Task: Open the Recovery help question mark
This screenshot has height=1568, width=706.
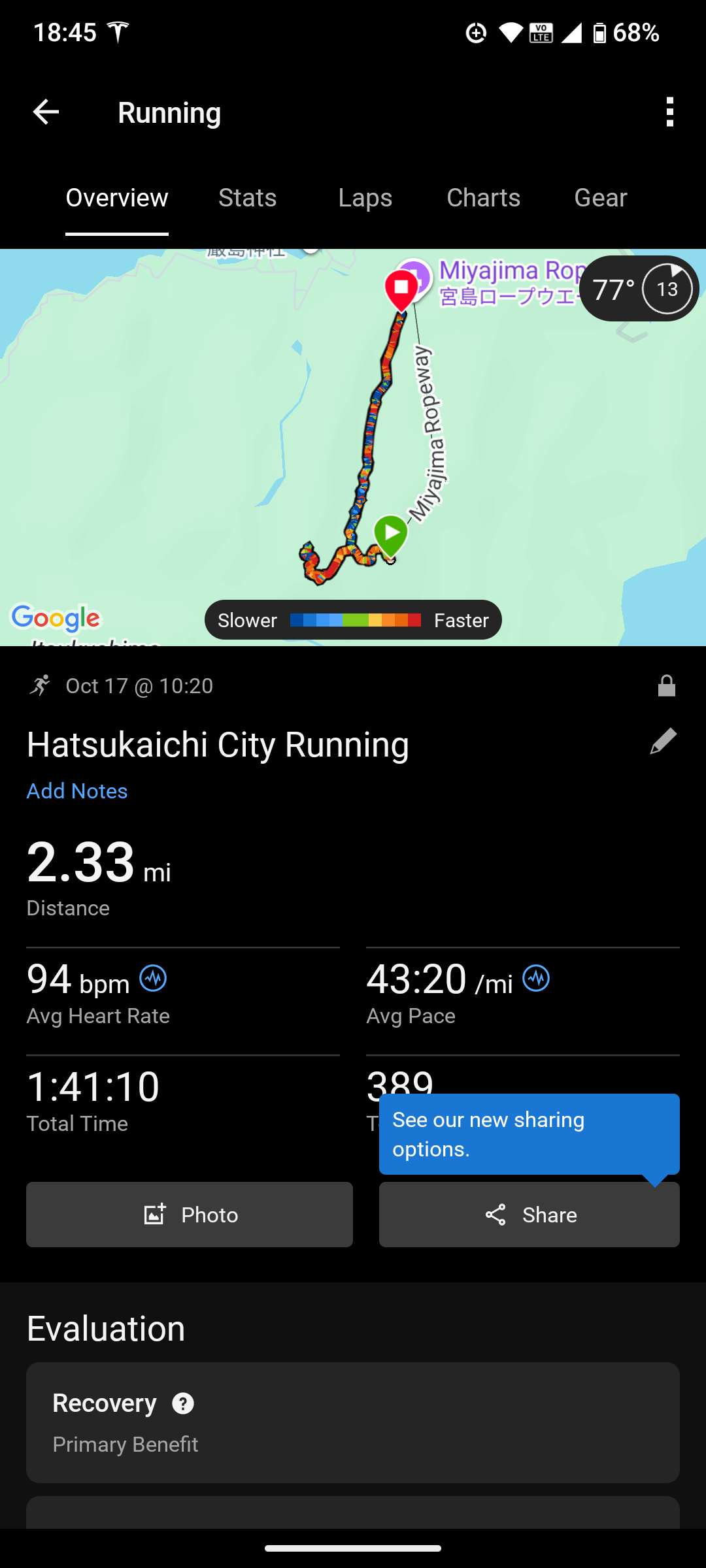Action: 183,1403
